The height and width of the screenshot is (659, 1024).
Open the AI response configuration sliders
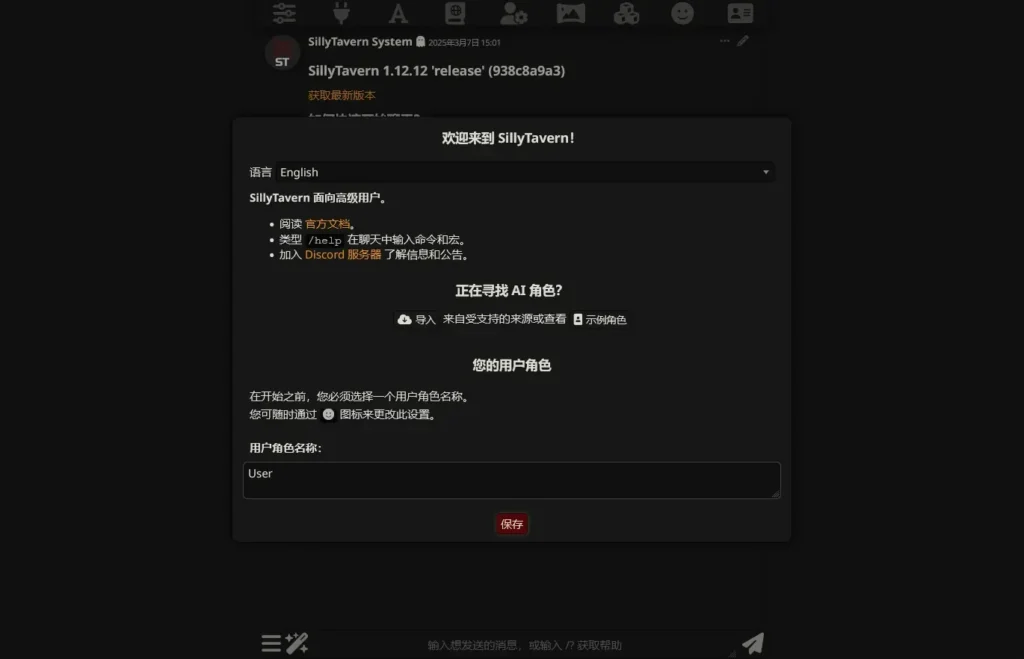point(284,13)
